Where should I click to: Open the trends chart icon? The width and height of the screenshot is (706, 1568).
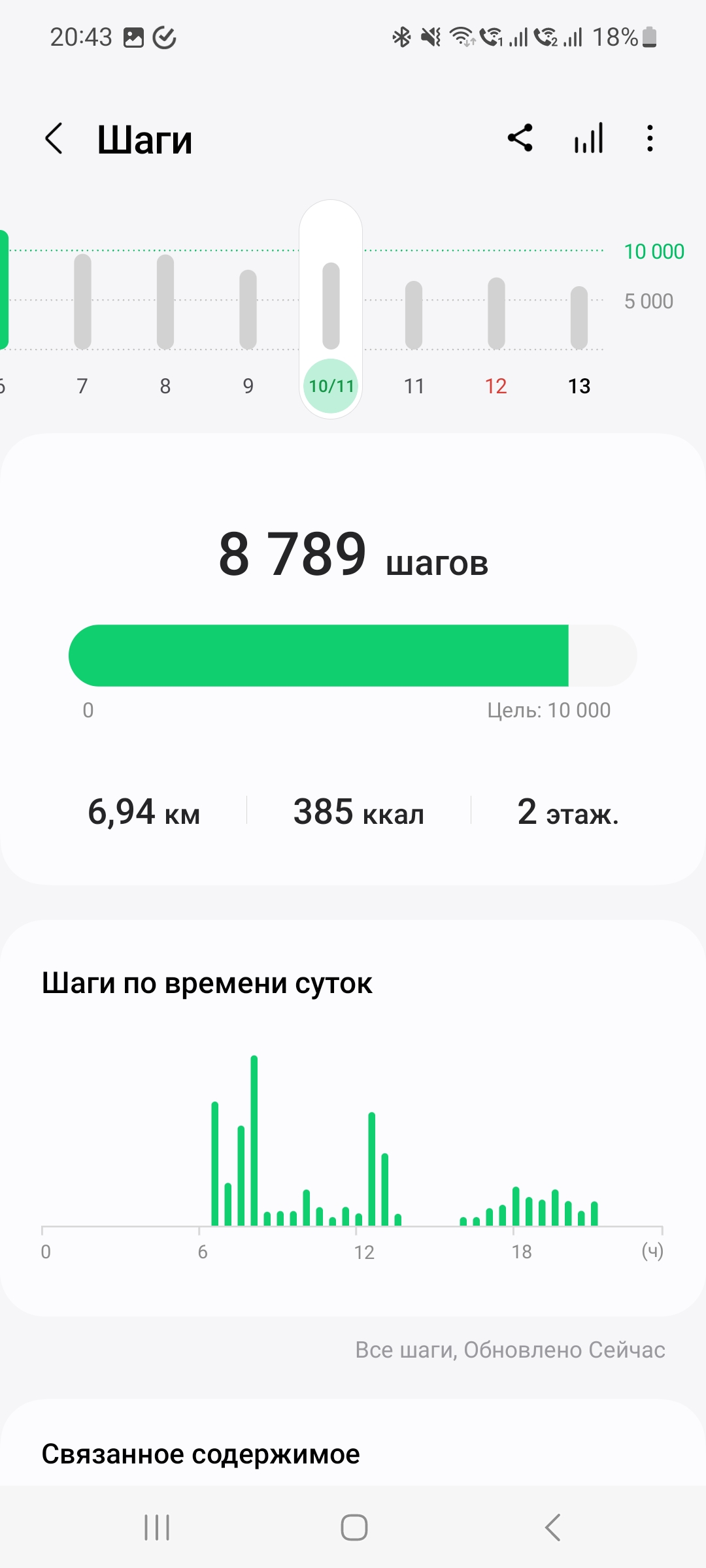(588, 138)
